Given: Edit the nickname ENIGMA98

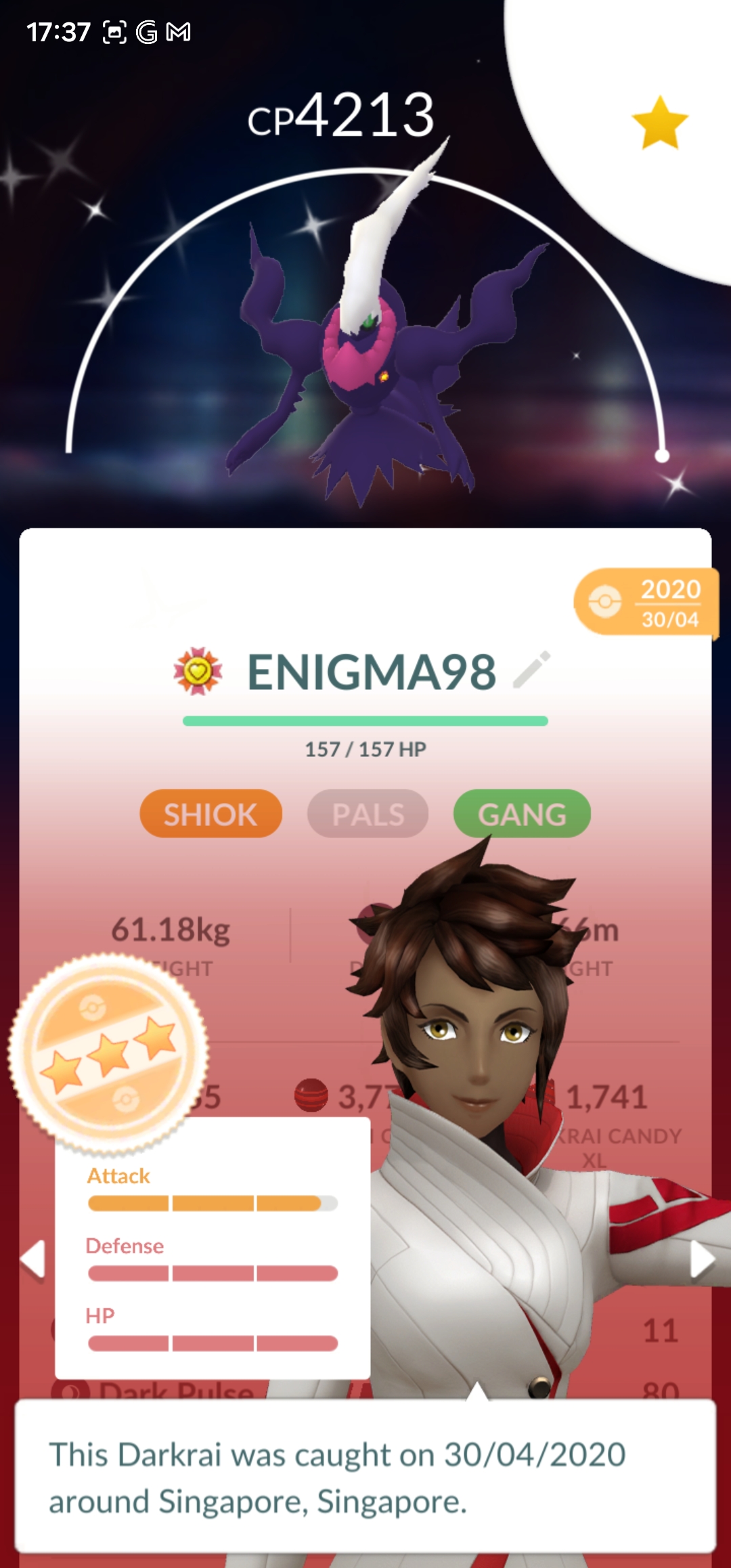Looking at the screenshot, I should [x=532, y=670].
